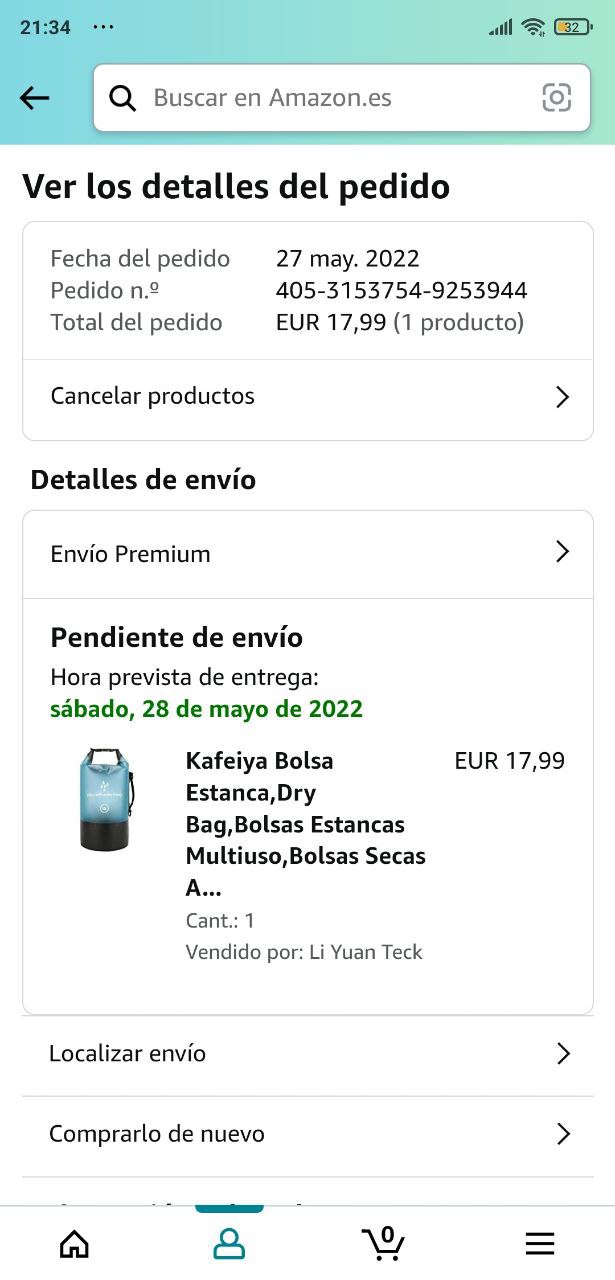
Task: Tap the Buscar en Amazon.es search field
Action: point(320,98)
